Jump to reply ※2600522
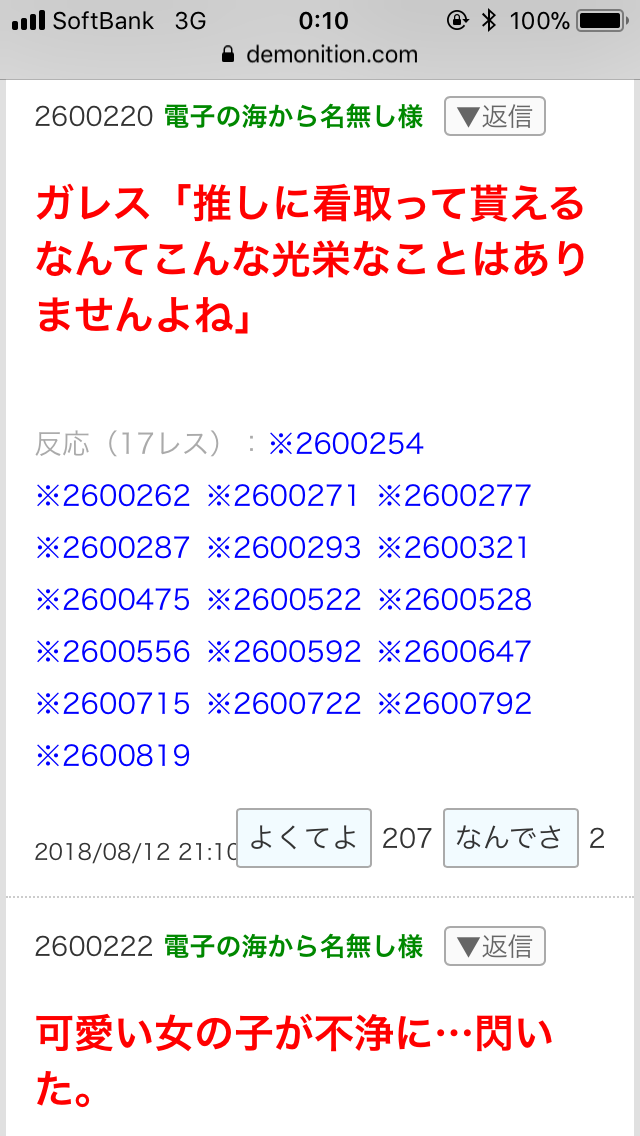 283,599
